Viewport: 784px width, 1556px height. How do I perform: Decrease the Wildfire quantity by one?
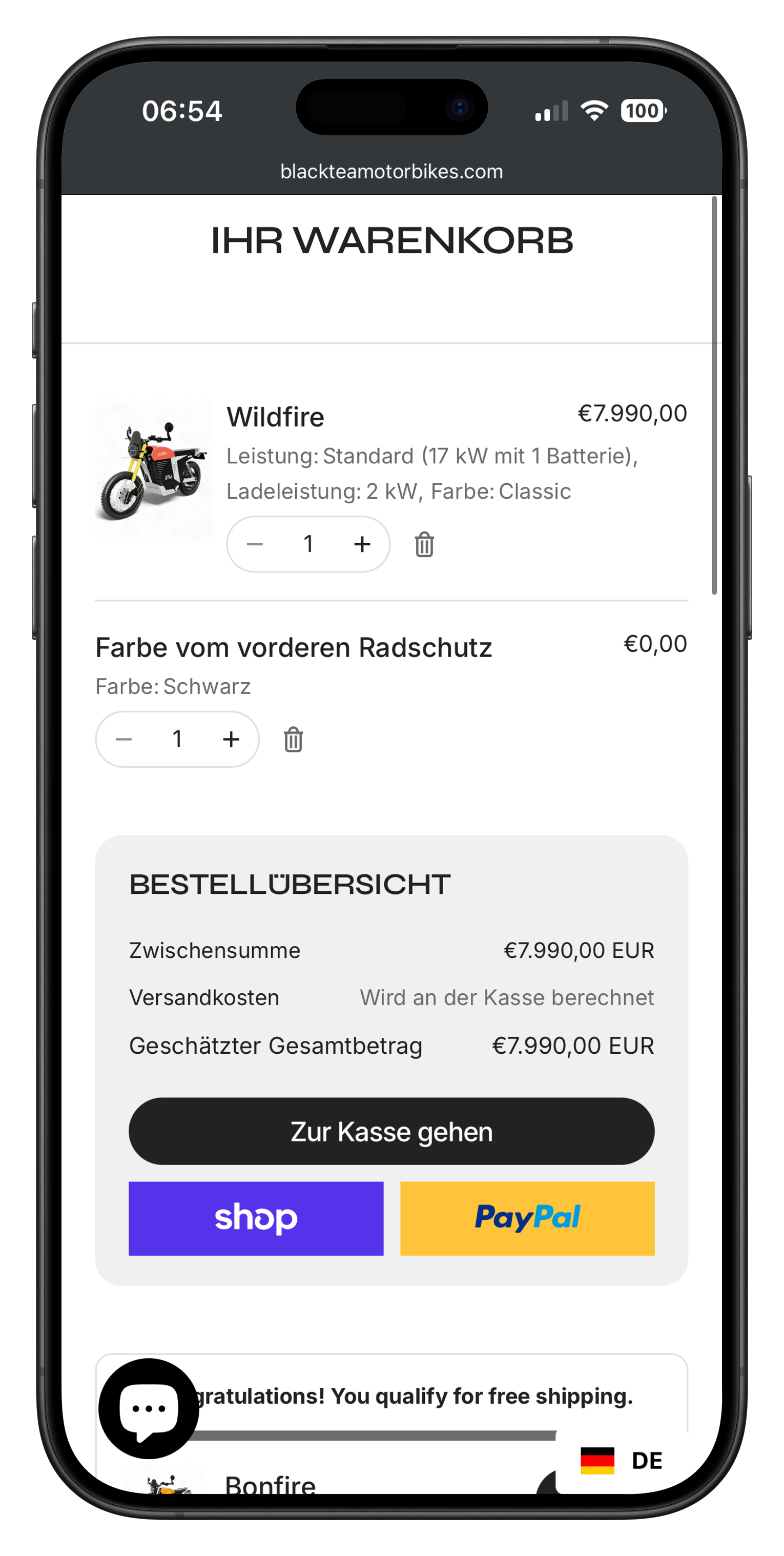point(255,544)
